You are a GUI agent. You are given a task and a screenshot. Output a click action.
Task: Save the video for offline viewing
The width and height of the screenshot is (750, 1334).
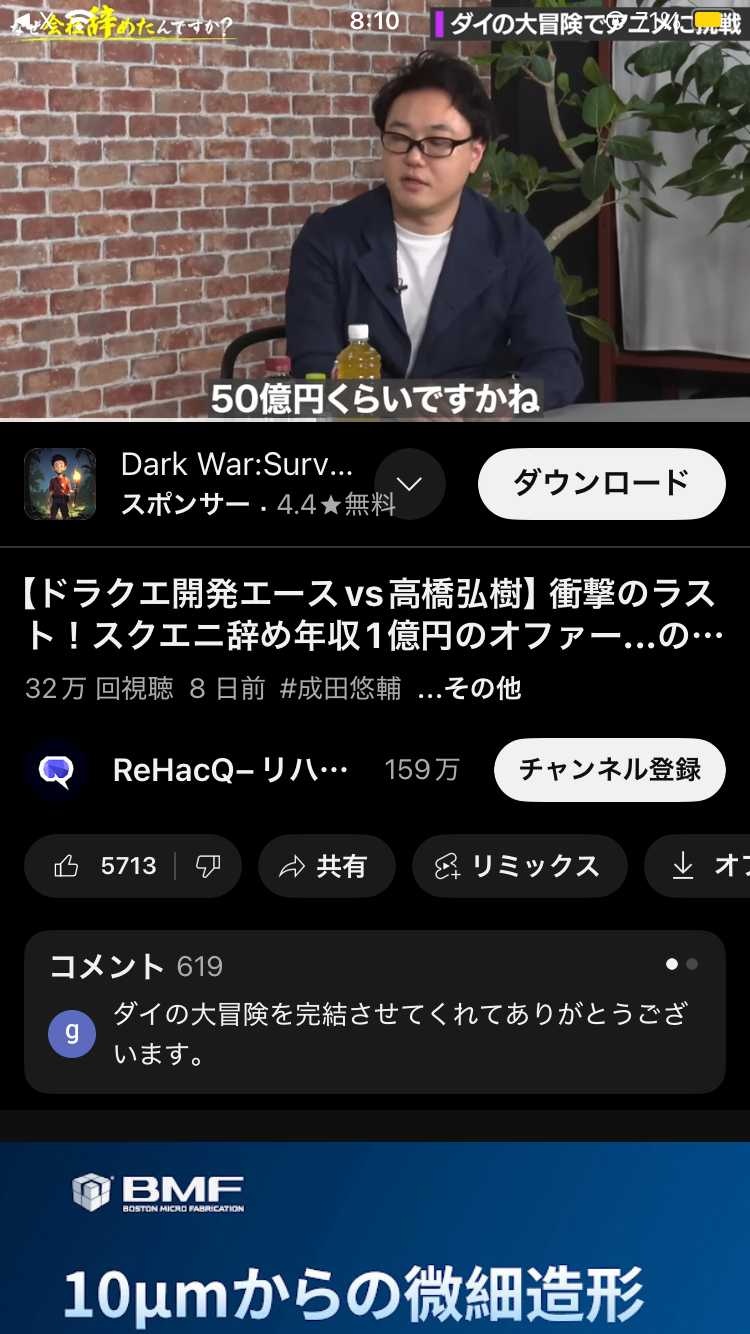(x=700, y=866)
